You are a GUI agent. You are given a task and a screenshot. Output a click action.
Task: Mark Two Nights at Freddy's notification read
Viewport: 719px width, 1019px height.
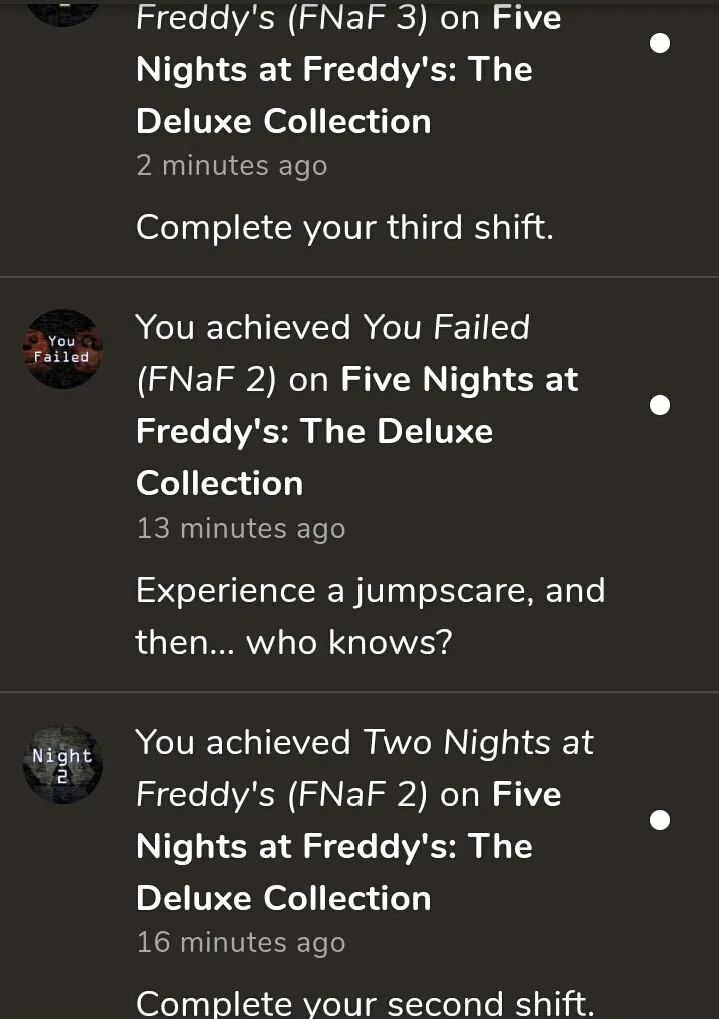click(660, 820)
